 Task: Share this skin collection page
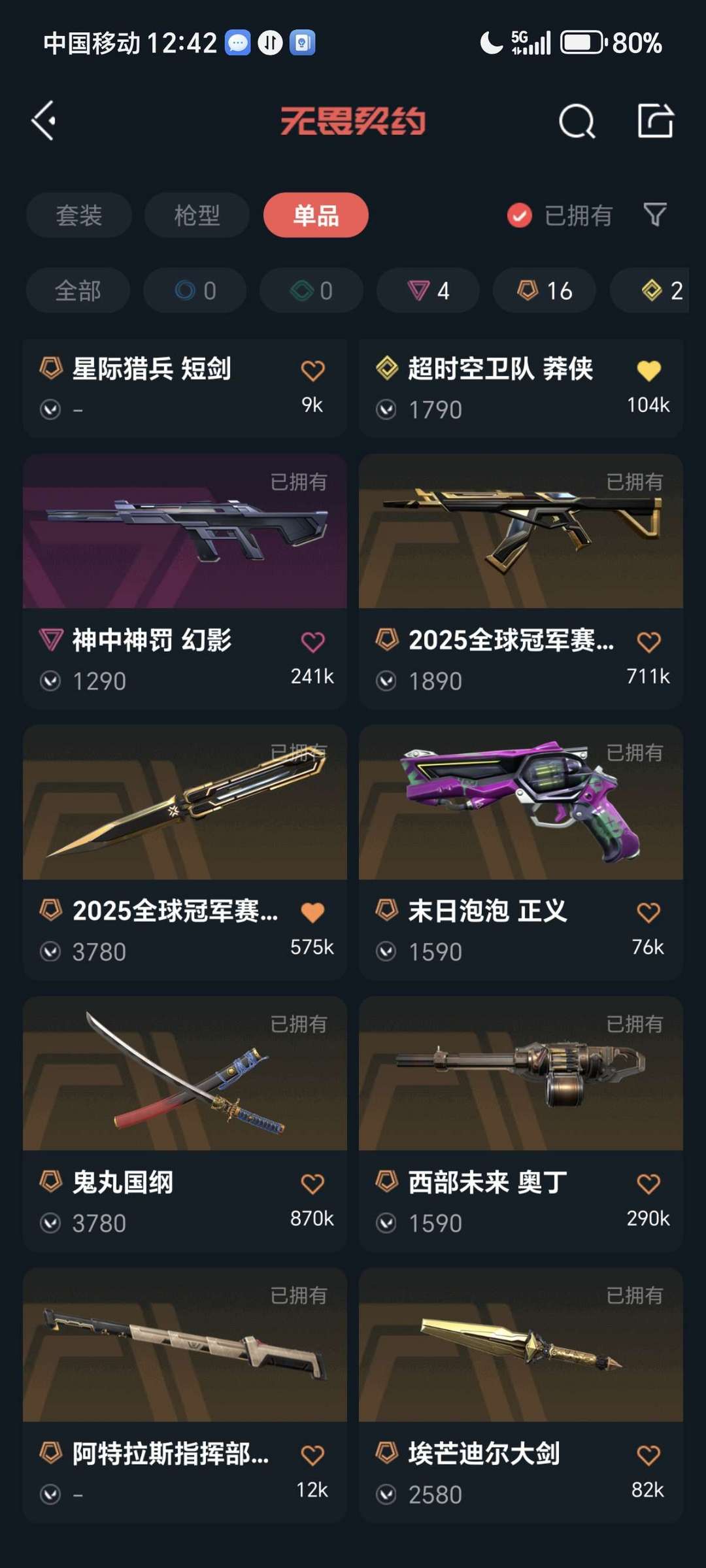point(655,121)
